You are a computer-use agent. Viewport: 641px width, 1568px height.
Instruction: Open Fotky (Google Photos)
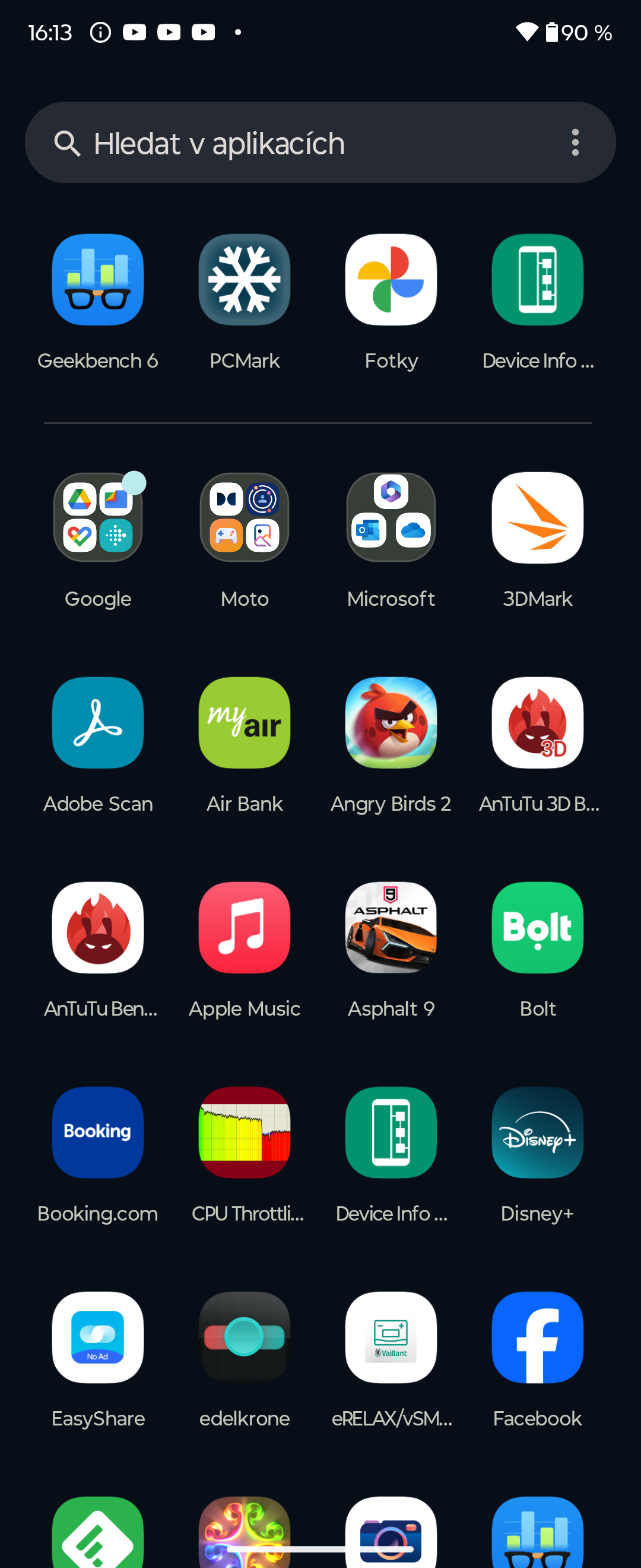point(391,280)
